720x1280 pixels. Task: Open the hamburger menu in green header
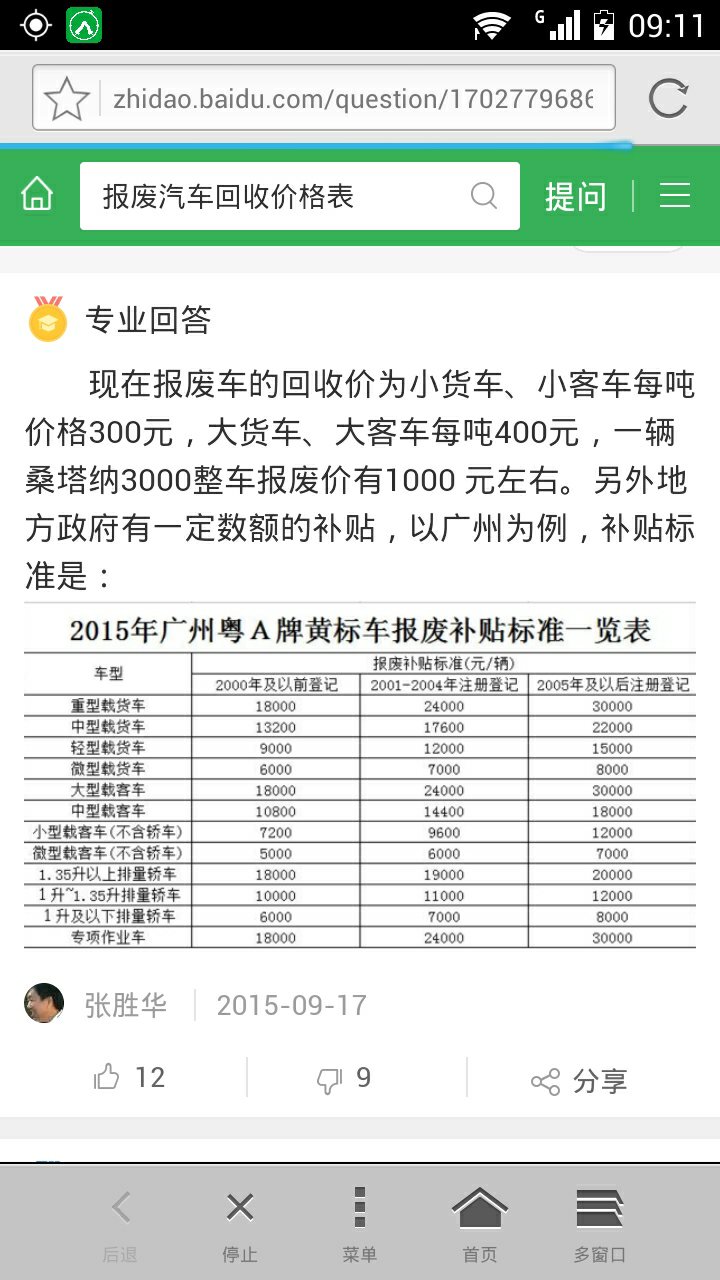[675, 196]
